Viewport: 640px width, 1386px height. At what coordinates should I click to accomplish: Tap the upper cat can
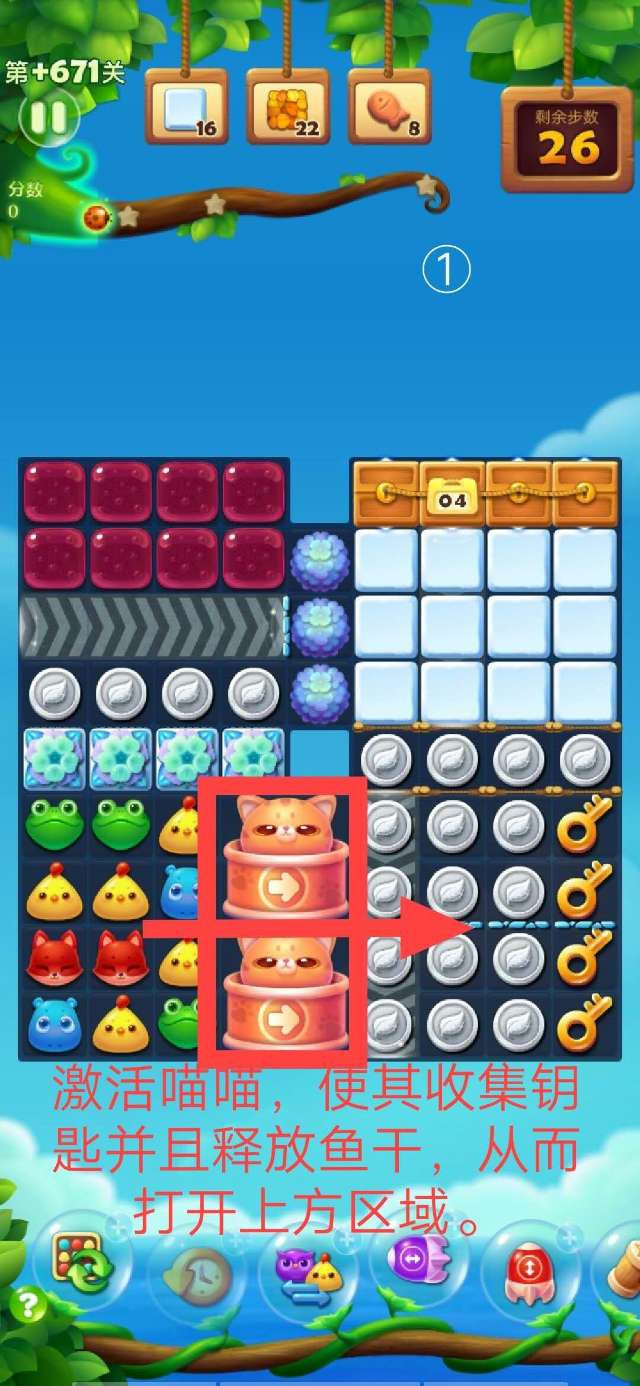click(x=281, y=856)
